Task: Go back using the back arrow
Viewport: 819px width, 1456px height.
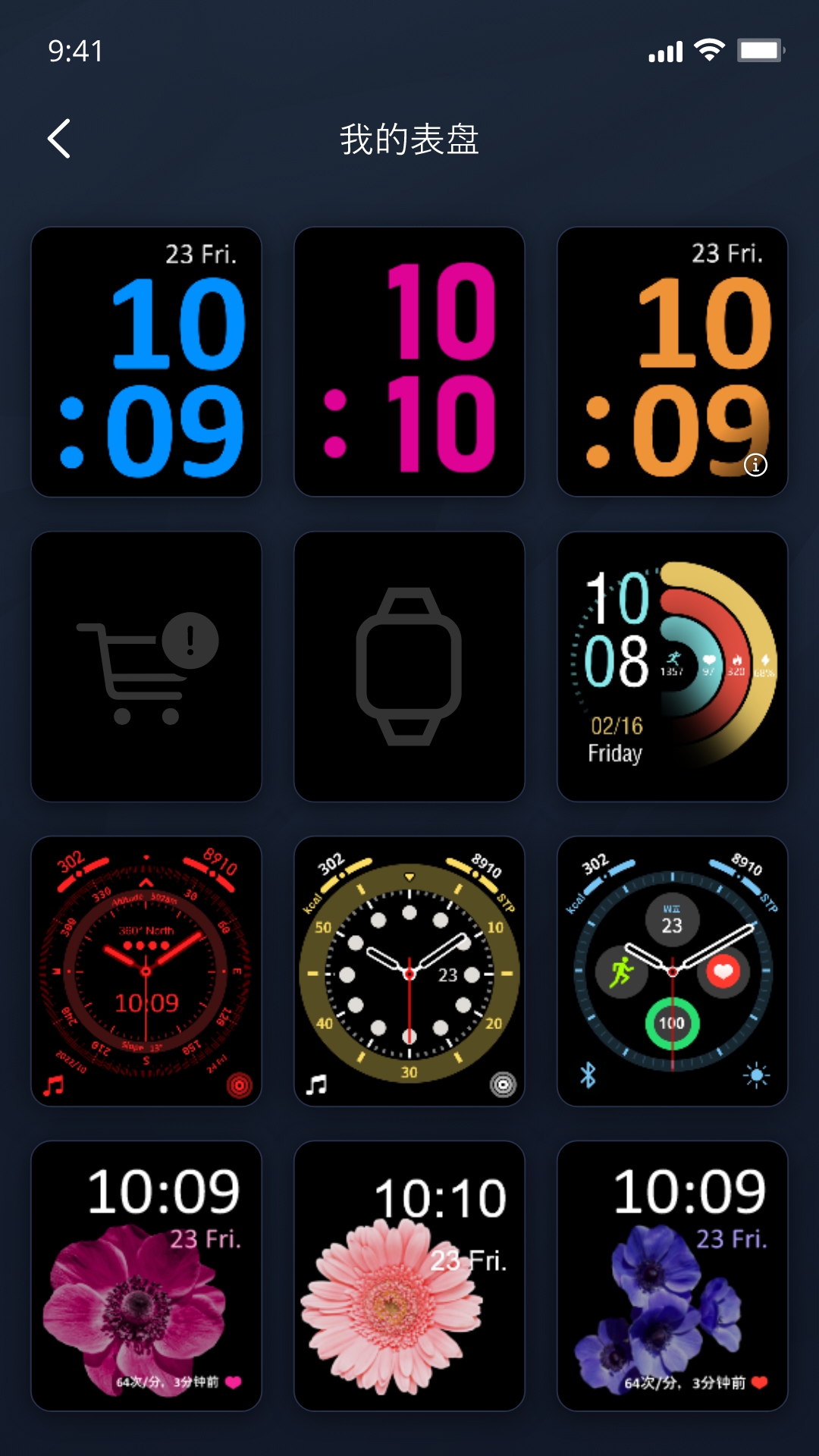Action: (x=58, y=139)
